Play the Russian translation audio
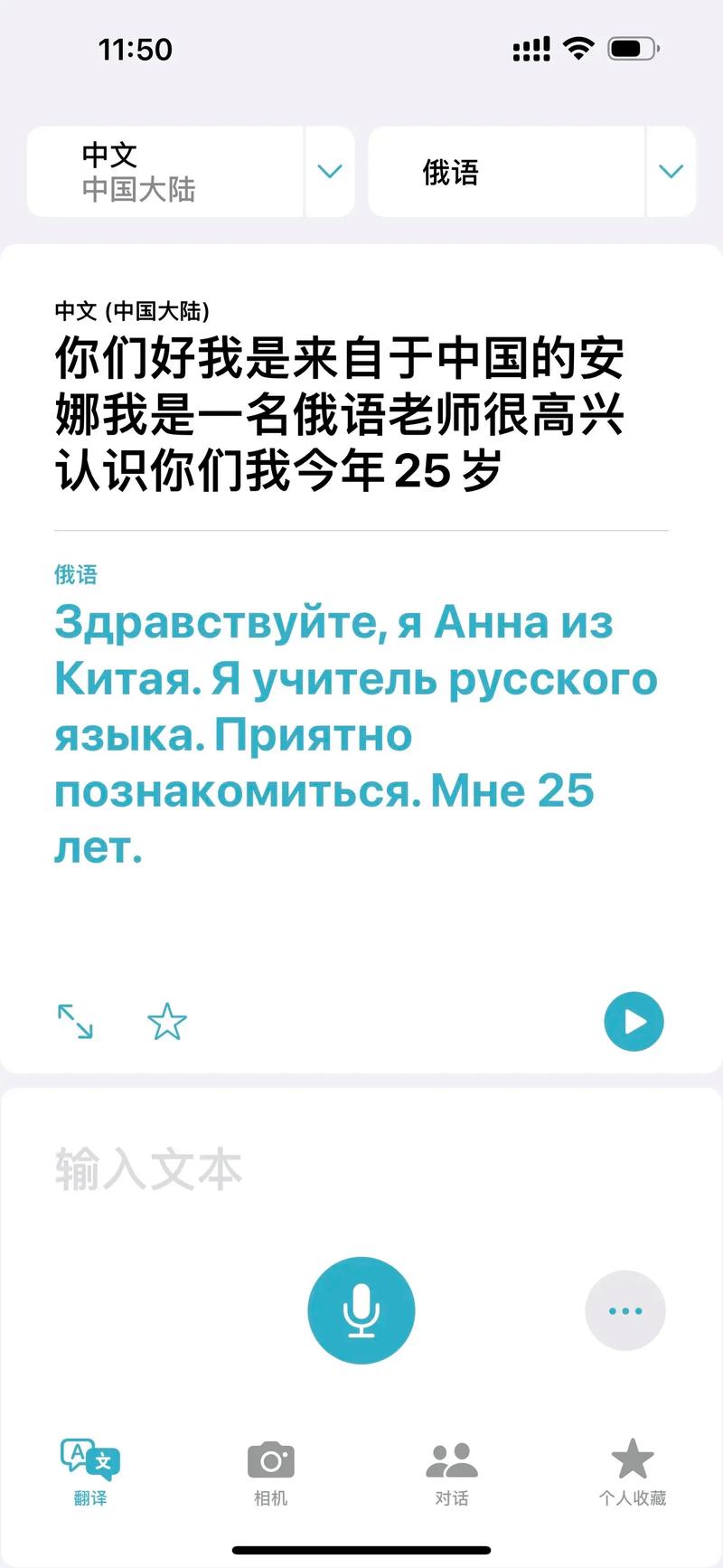 click(634, 1022)
